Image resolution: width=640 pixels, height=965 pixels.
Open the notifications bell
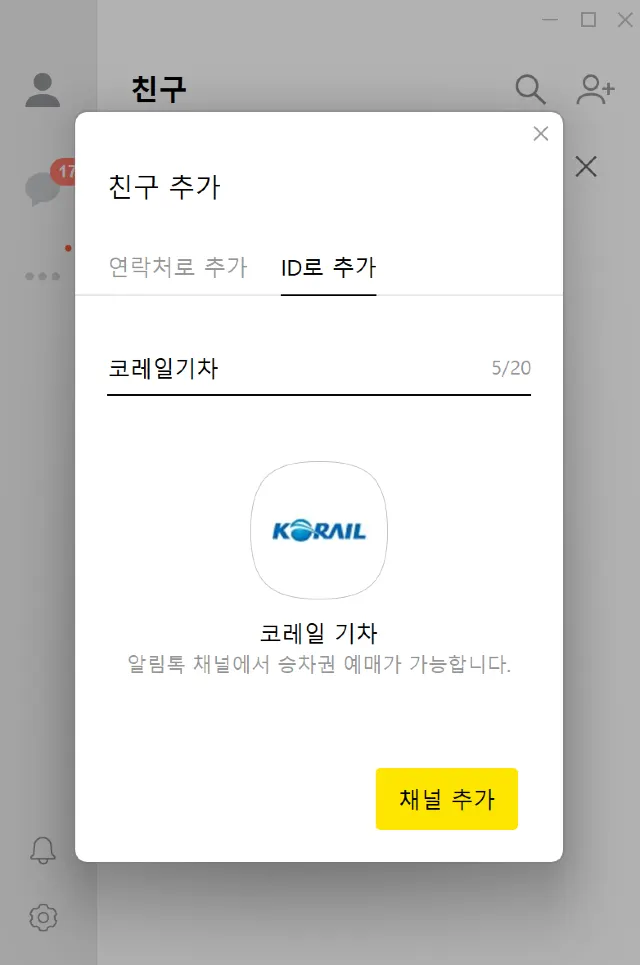43,850
